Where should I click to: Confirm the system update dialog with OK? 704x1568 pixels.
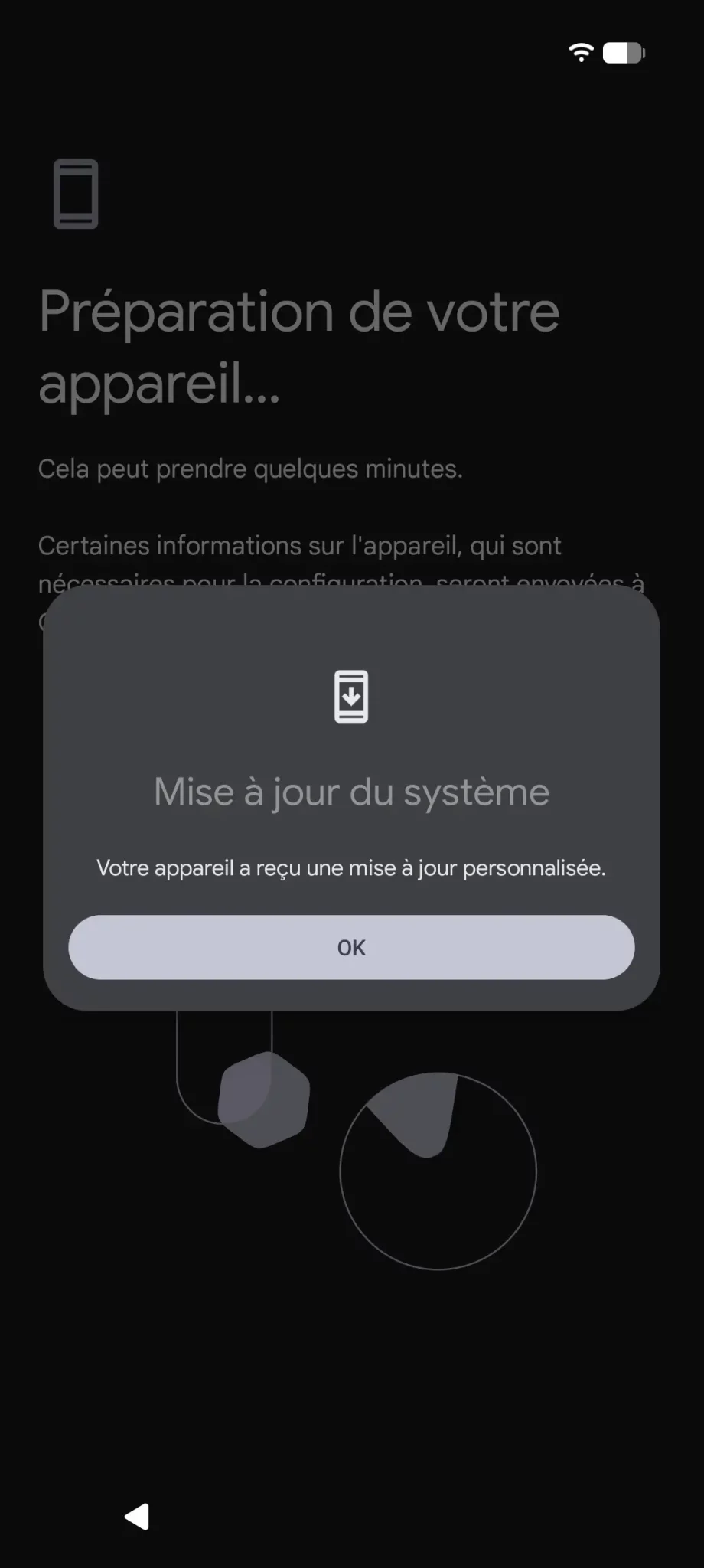351,947
